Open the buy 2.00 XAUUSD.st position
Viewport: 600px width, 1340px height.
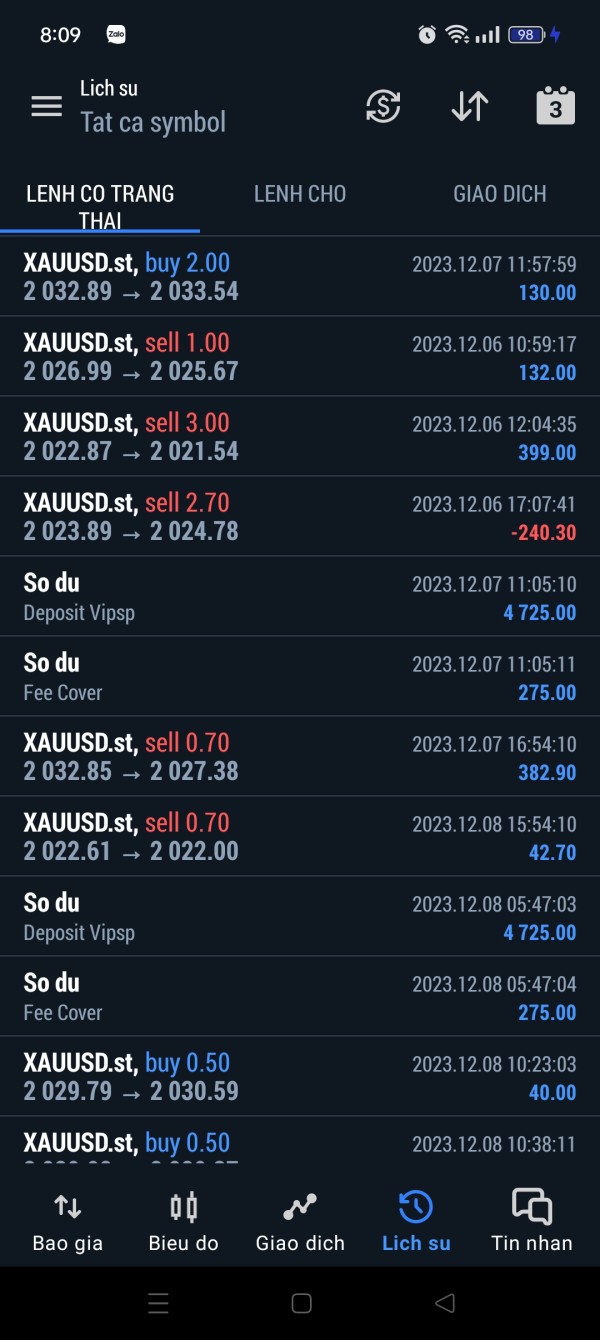(x=300, y=277)
